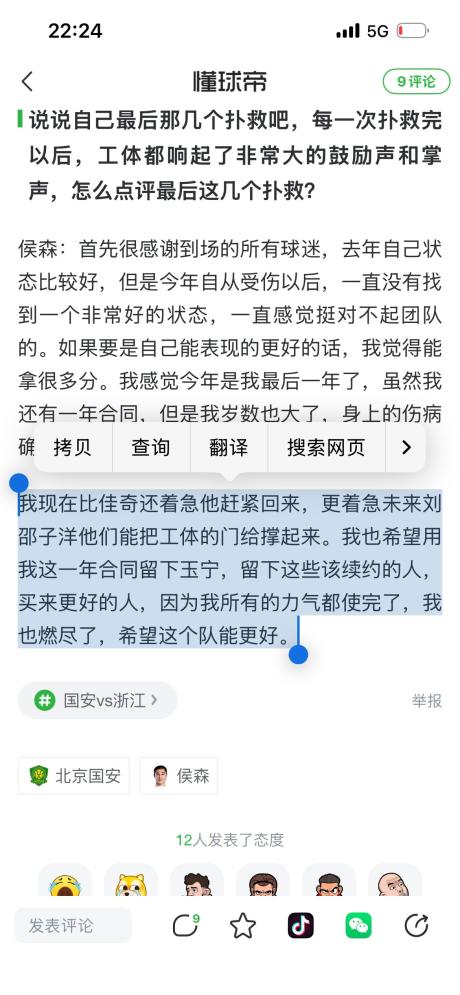Tap 举报 to report this post
Viewport: 460px width, 995px height.
click(426, 701)
